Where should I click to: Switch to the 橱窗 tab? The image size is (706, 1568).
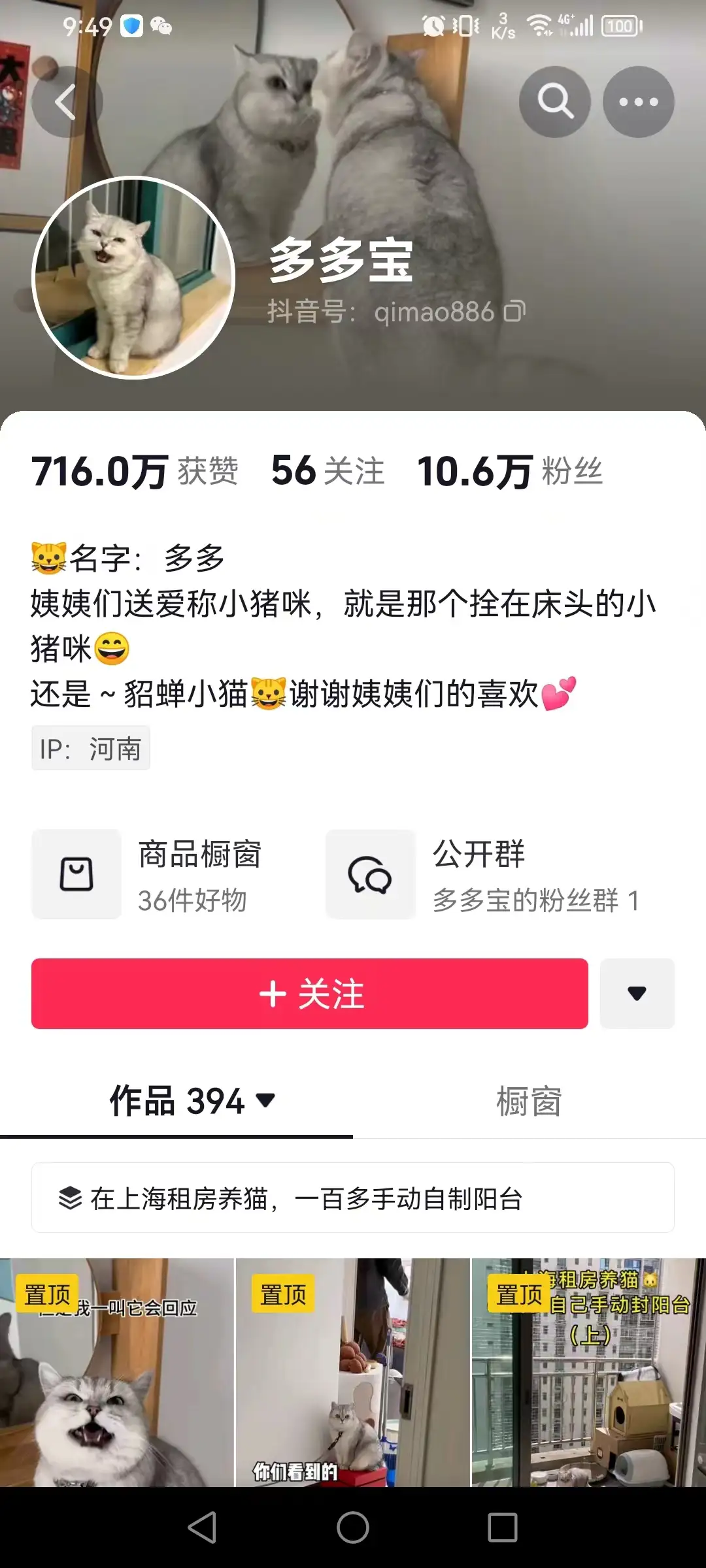(x=528, y=1101)
